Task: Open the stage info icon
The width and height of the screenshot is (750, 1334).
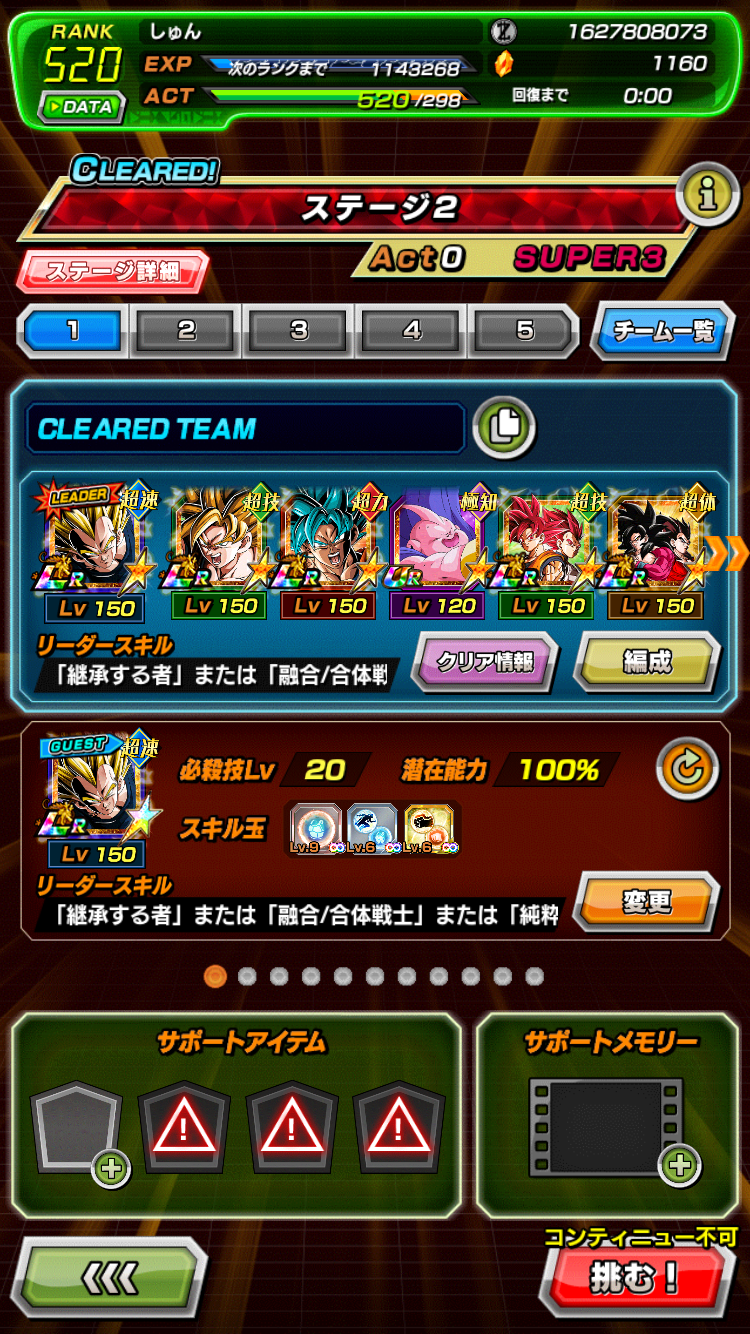Action: coord(708,196)
